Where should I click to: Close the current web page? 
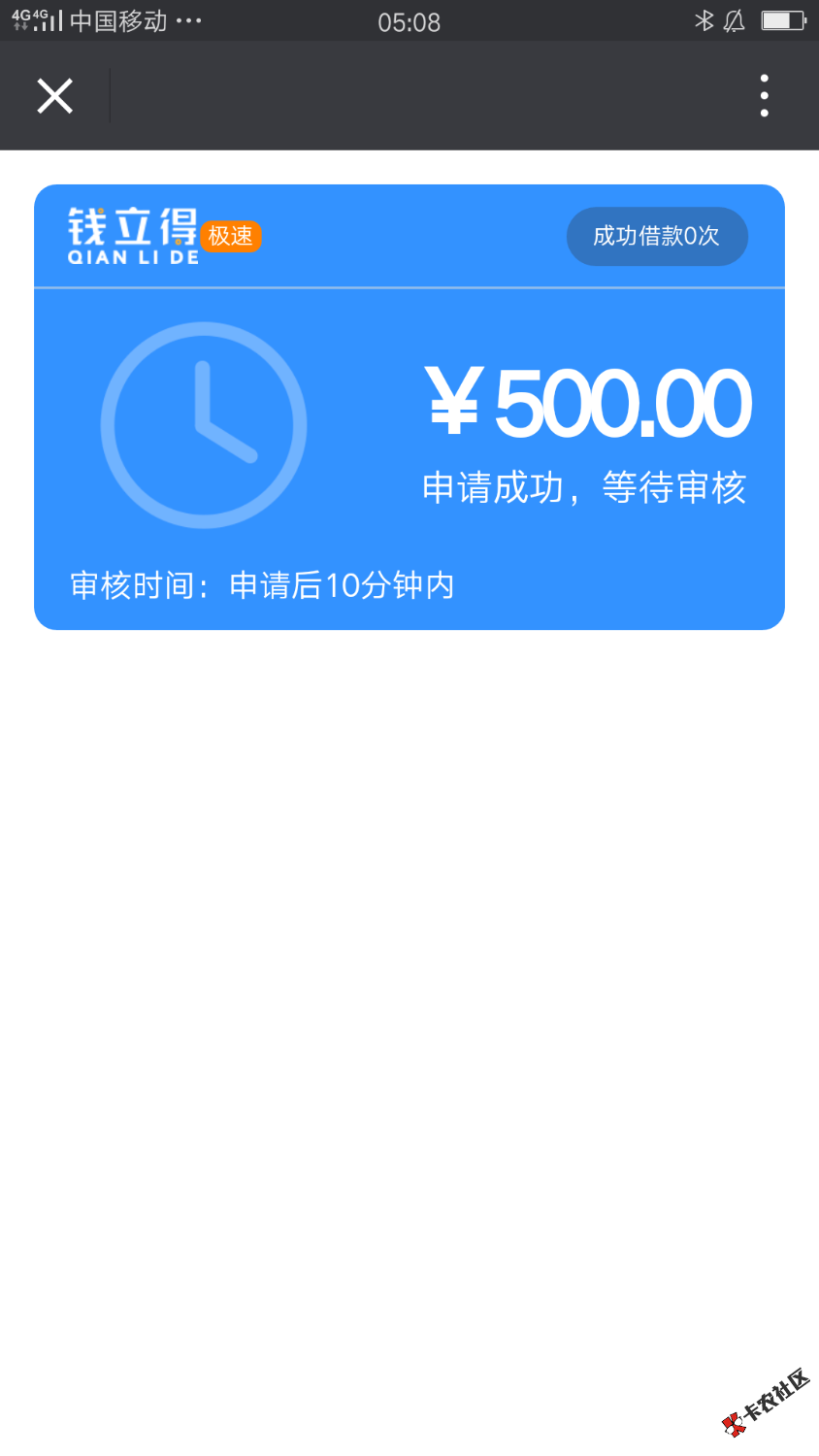(55, 96)
